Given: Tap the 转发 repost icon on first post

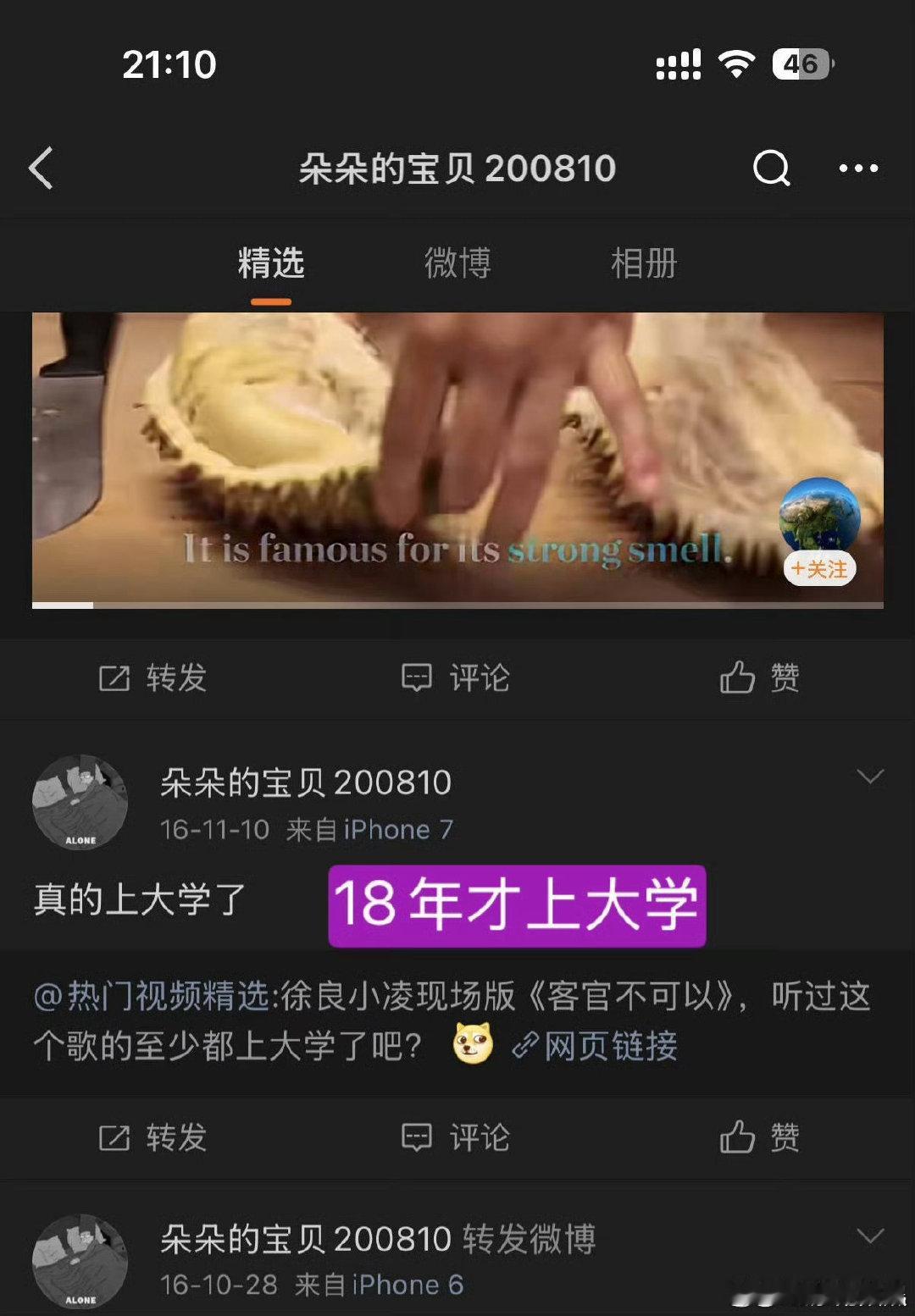Looking at the screenshot, I should coord(152,677).
